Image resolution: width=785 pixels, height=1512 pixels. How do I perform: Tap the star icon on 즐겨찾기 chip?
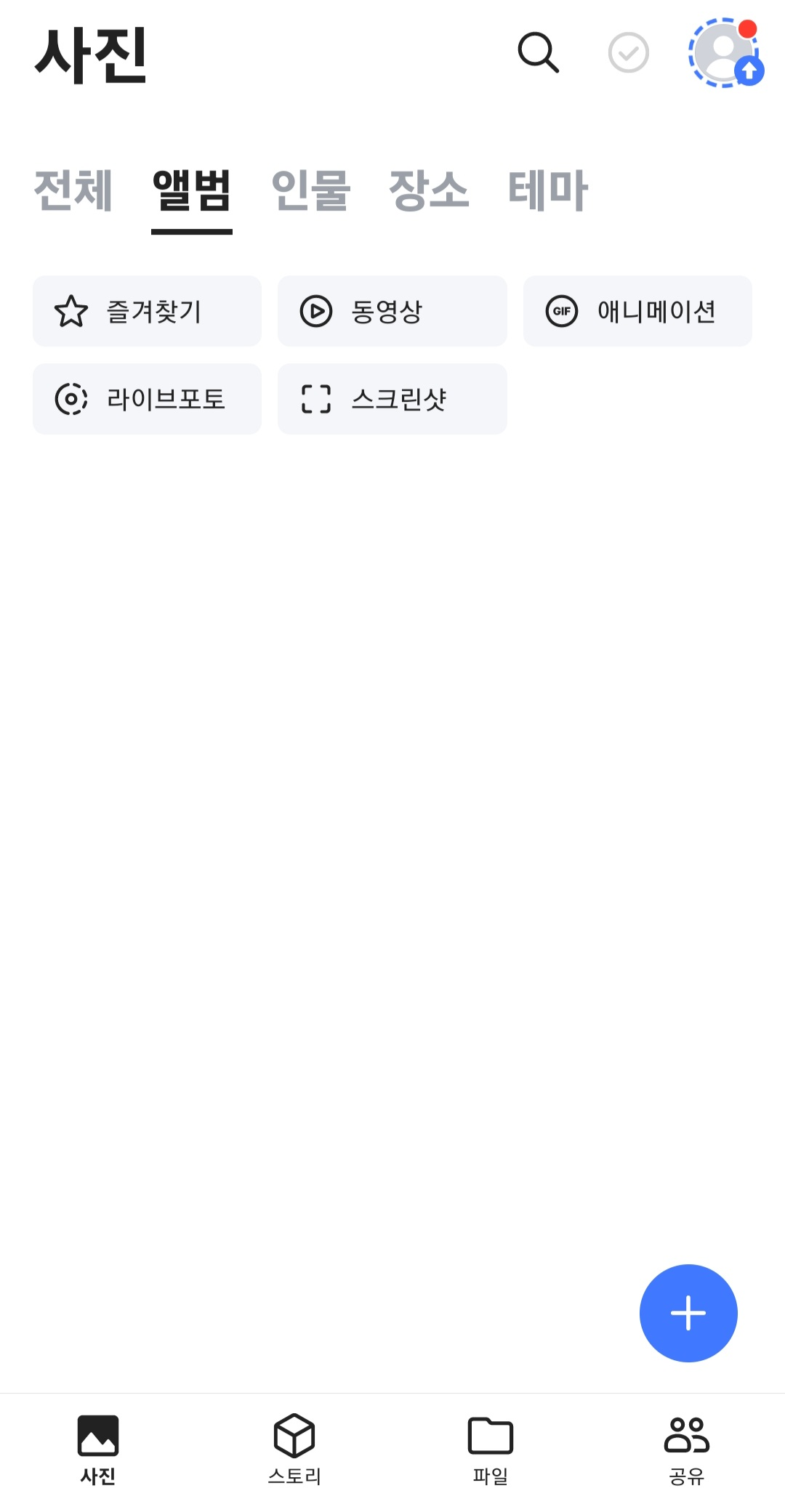(71, 311)
